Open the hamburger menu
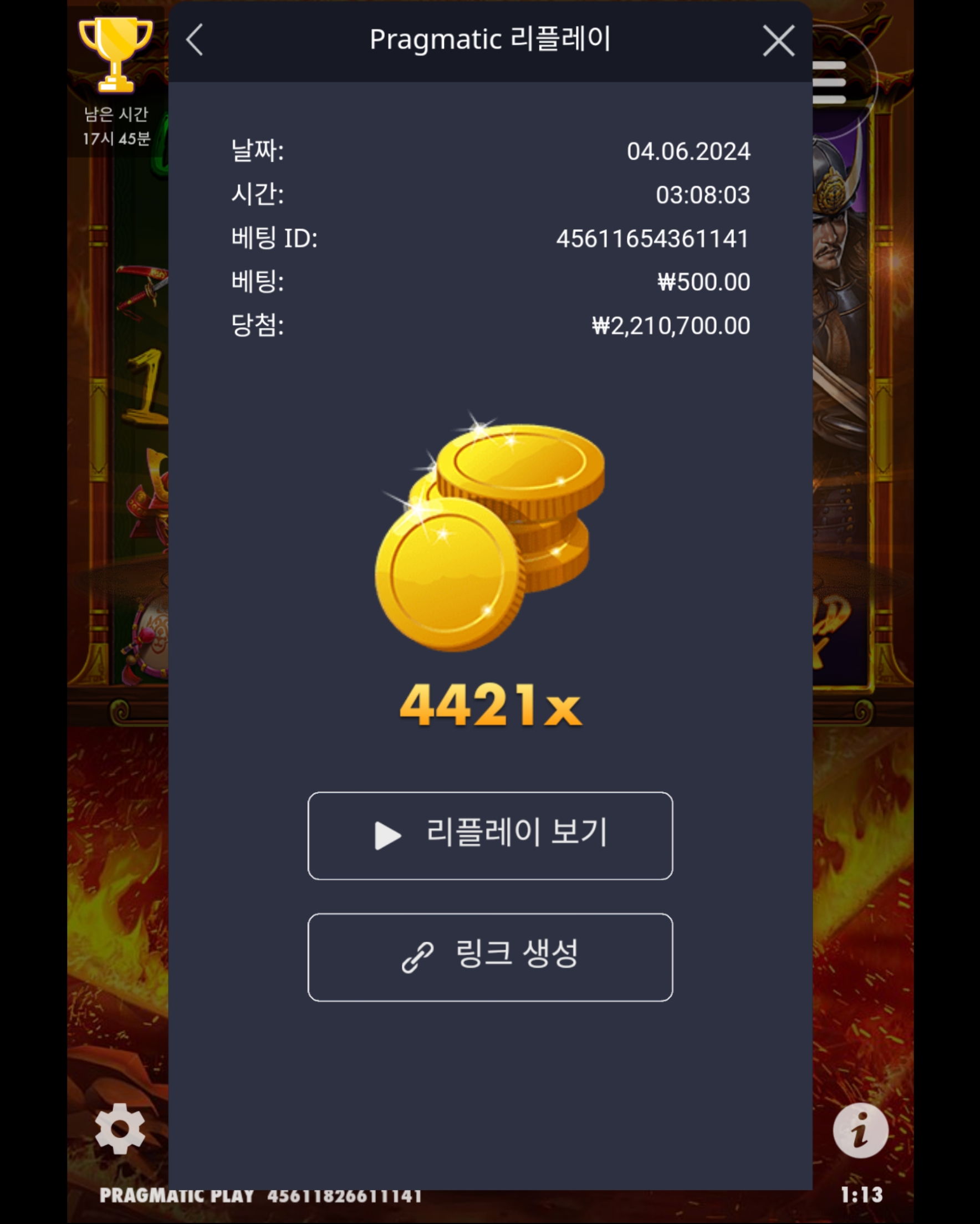The width and height of the screenshot is (980, 1224). [x=830, y=83]
